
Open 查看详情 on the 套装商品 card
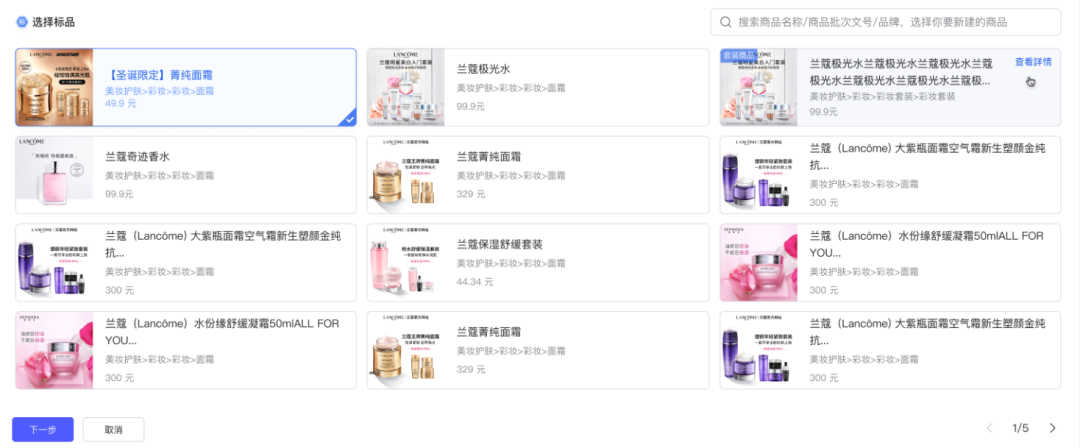[1033, 62]
